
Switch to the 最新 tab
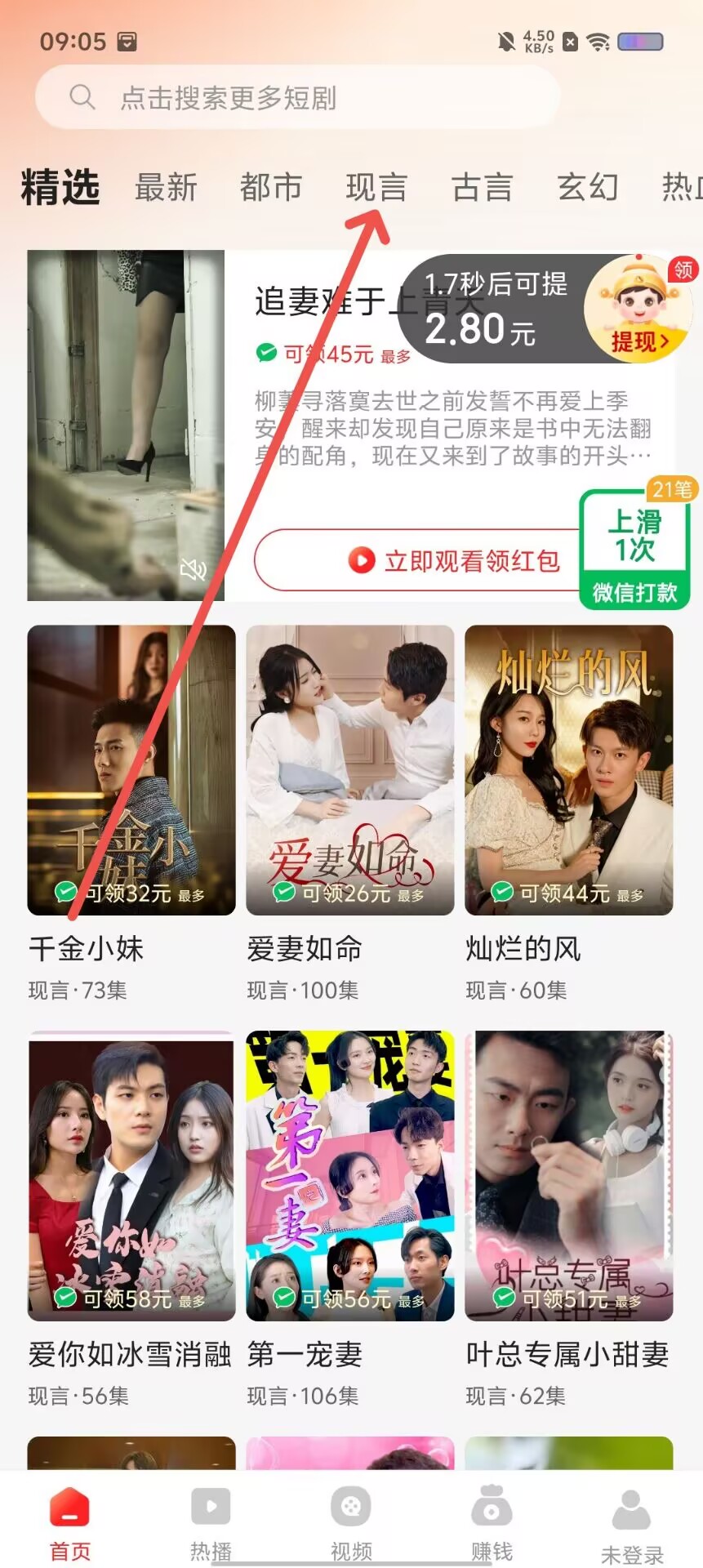click(x=166, y=188)
